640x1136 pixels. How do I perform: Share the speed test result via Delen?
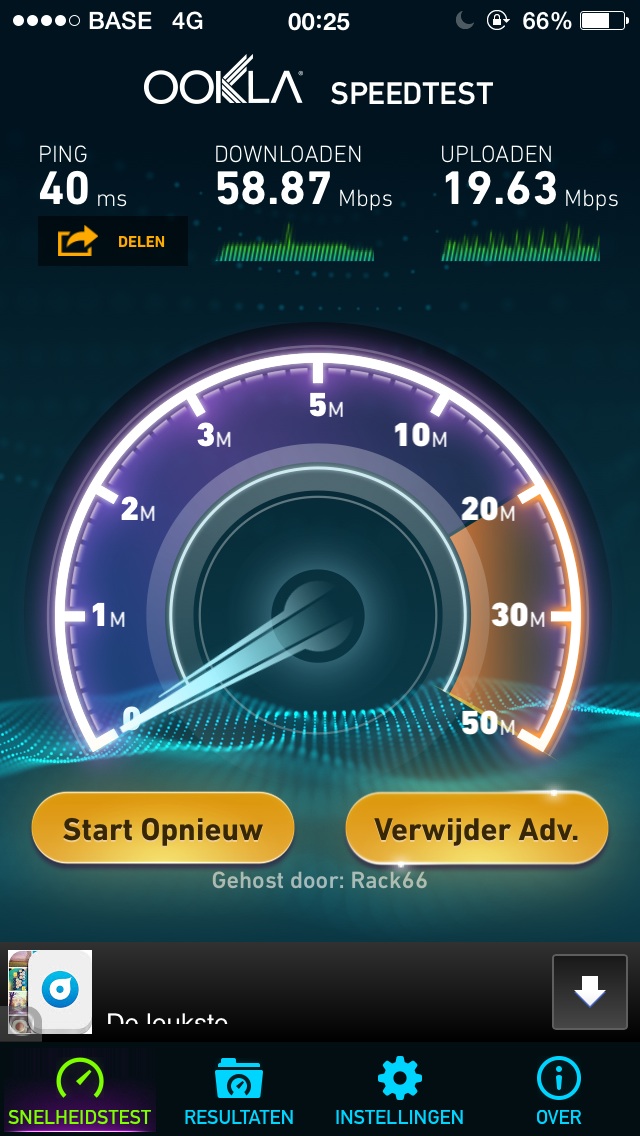tap(112, 241)
